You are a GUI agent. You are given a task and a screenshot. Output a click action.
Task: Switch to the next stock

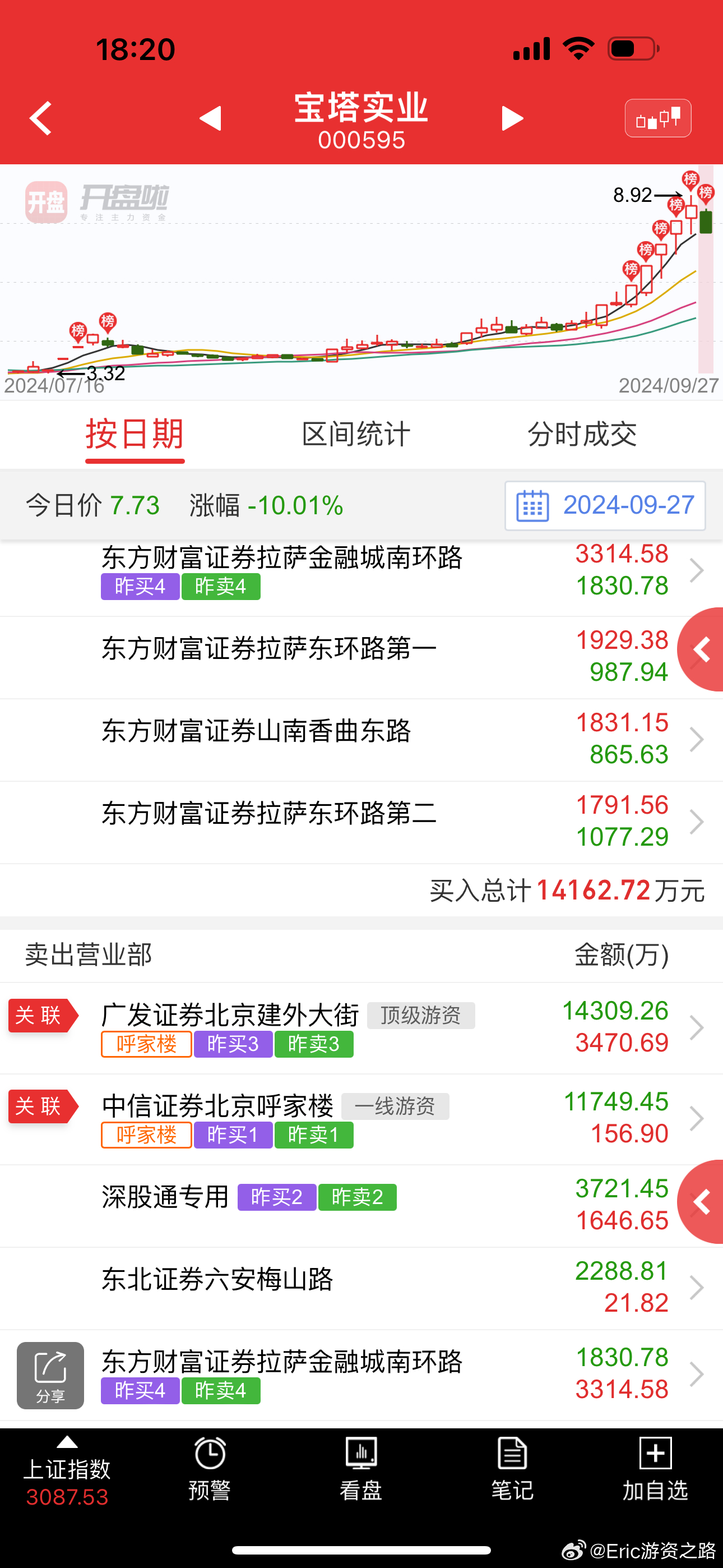pyautogui.click(x=512, y=118)
